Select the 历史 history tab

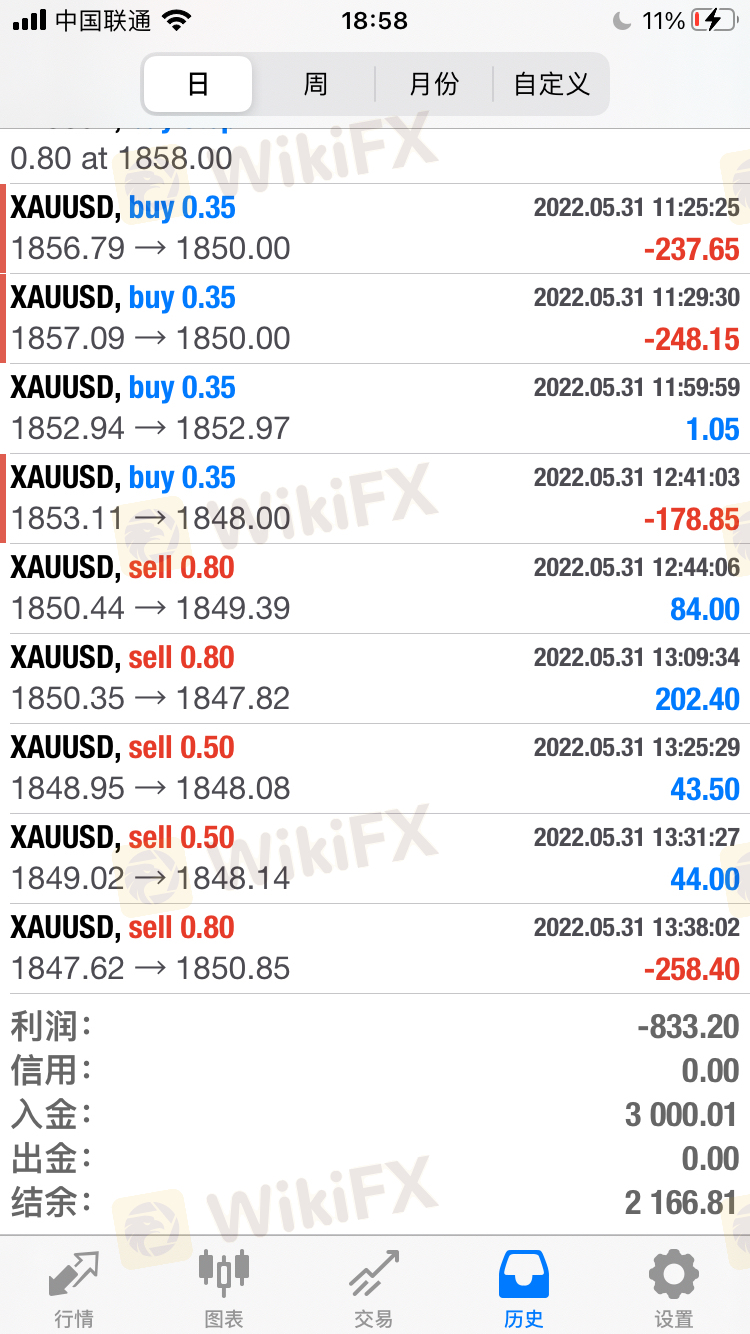[524, 1288]
